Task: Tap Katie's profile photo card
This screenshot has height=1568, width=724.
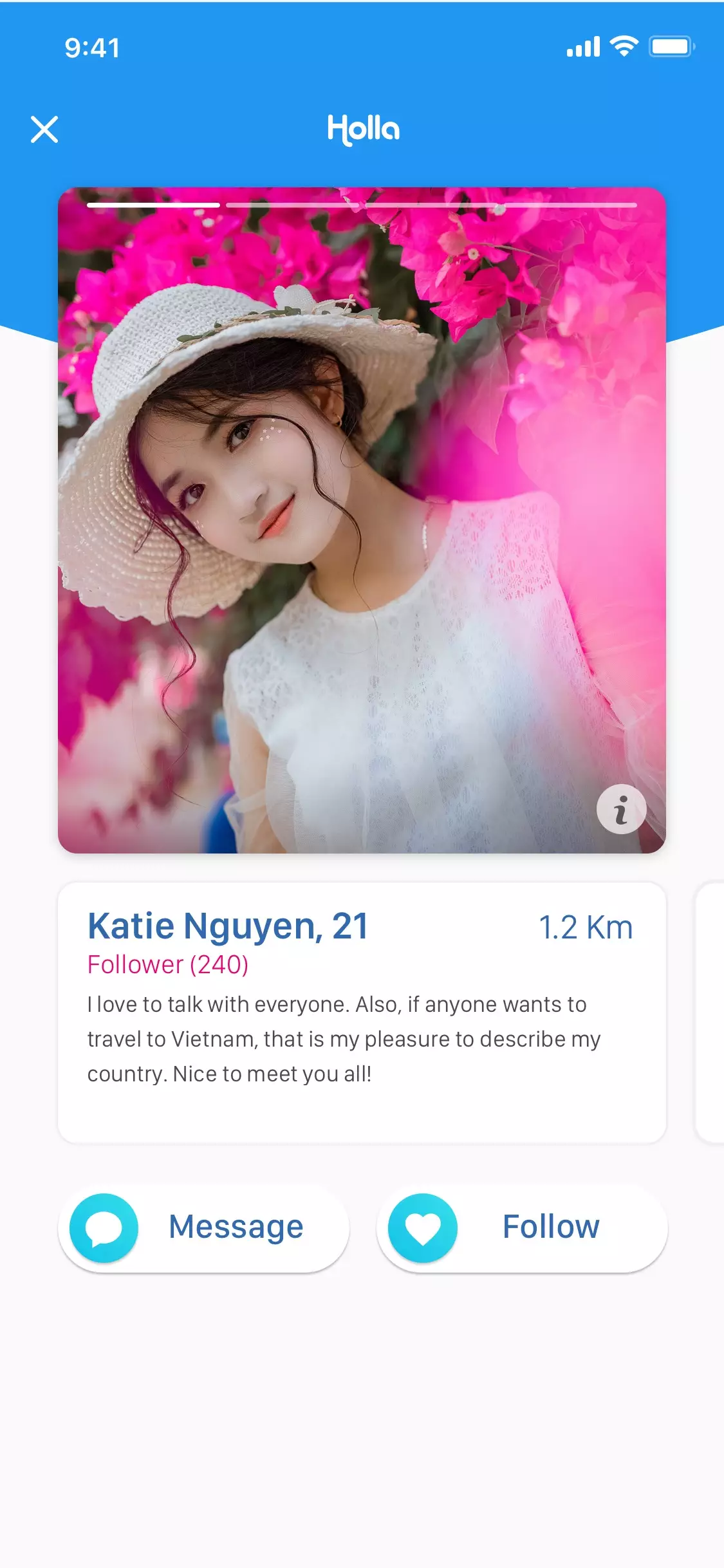Action: click(362, 515)
